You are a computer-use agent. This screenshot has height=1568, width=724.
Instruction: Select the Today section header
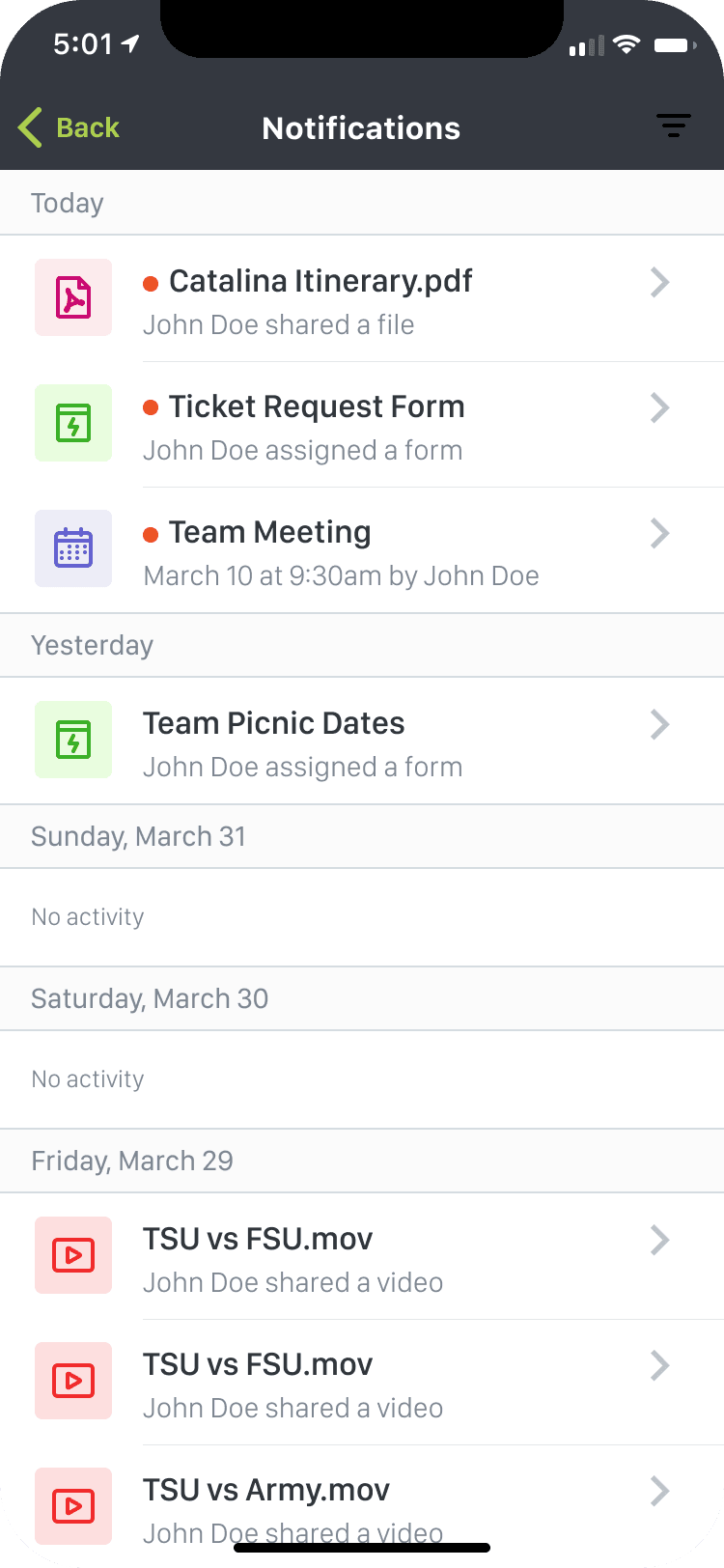[67, 203]
